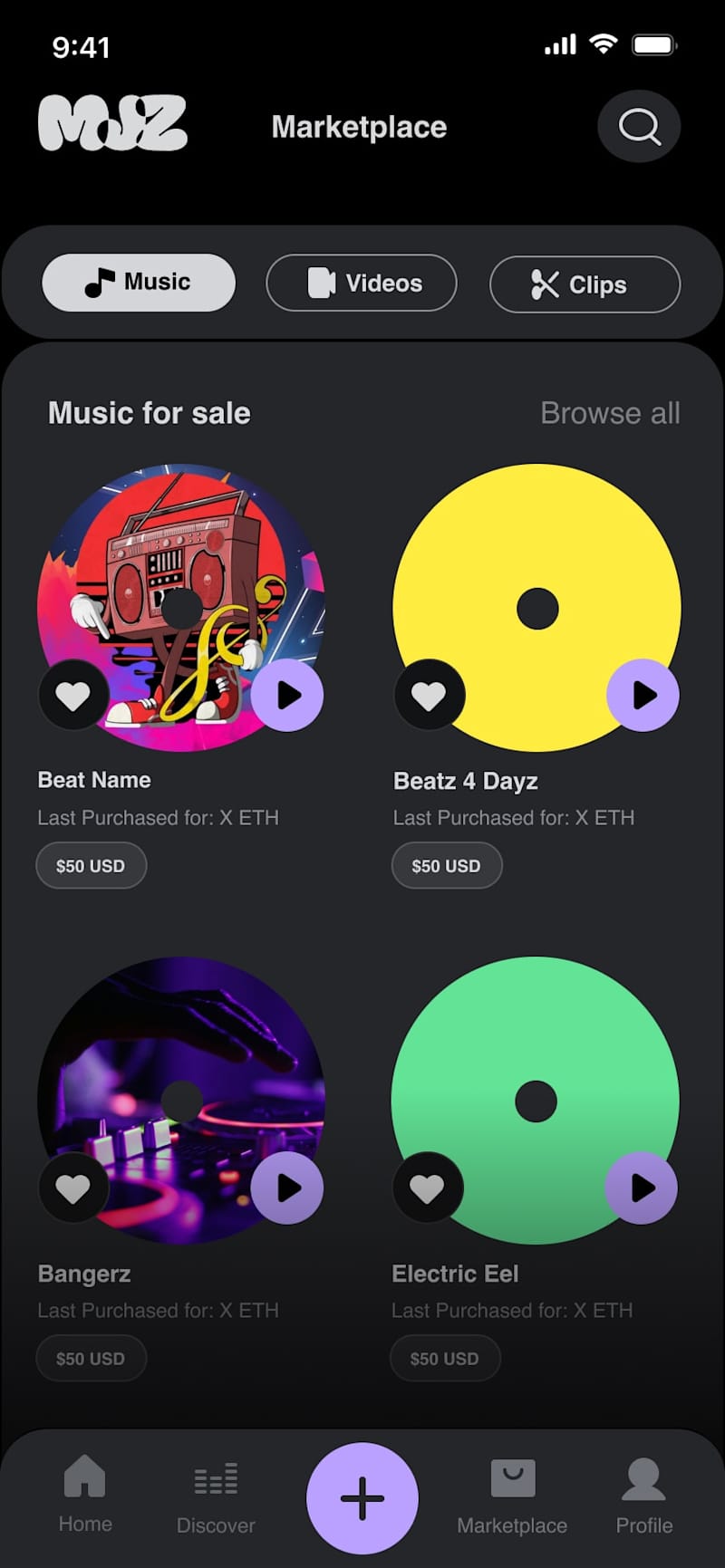This screenshot has height=1568, width=725.
Task: Go to the Home tab
Action: (85, 1495)
